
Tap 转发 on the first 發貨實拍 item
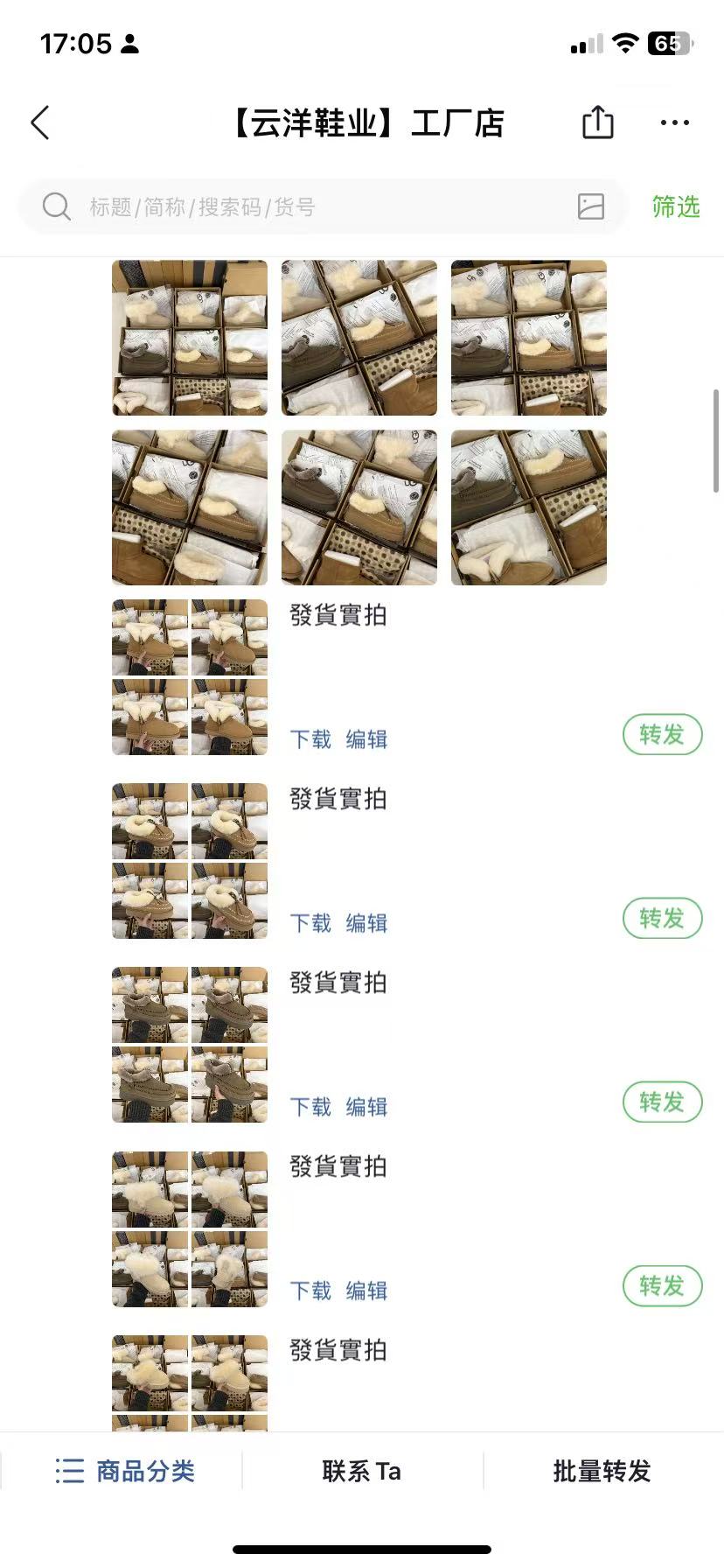coord(662,735)
